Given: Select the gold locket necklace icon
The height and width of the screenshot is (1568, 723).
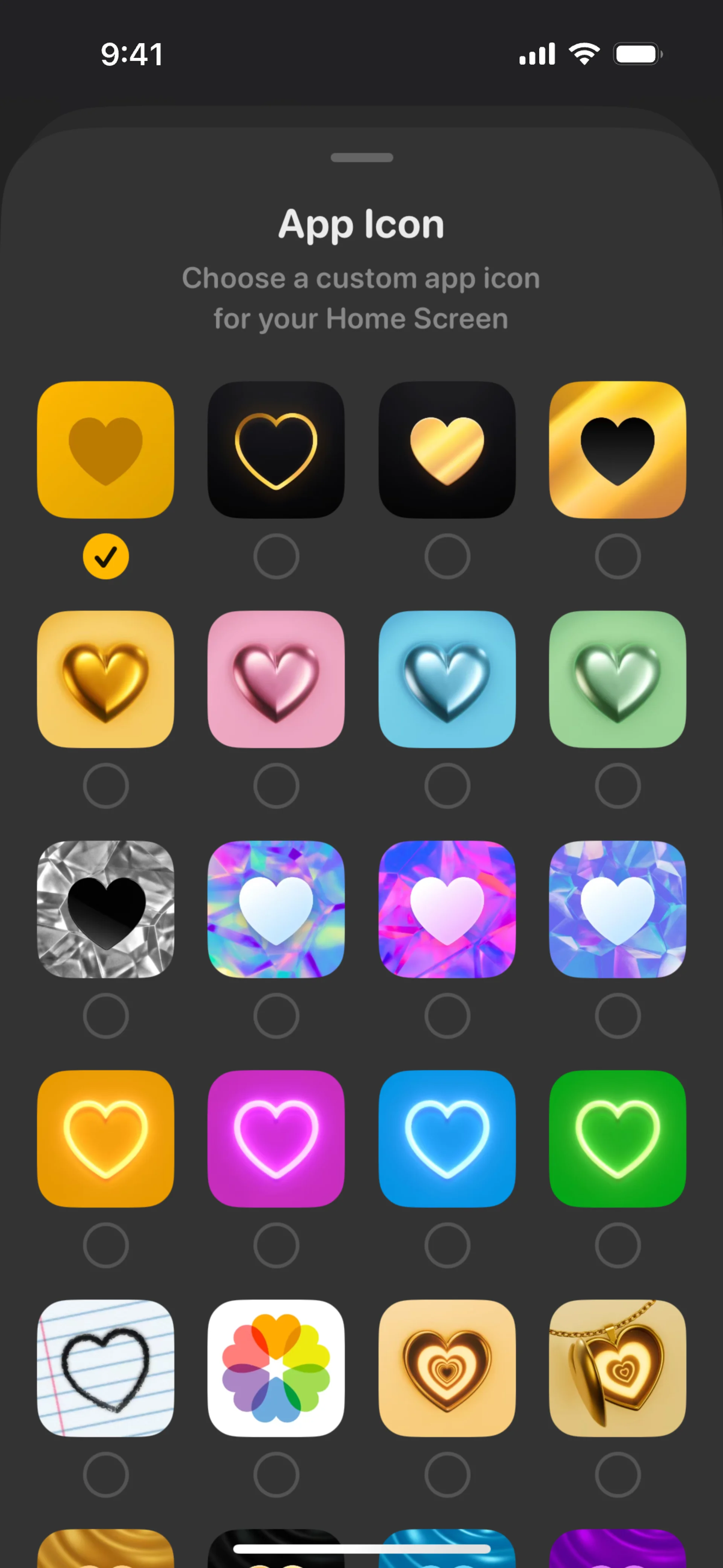Looking at the screenshot, I should [617, 1368].
